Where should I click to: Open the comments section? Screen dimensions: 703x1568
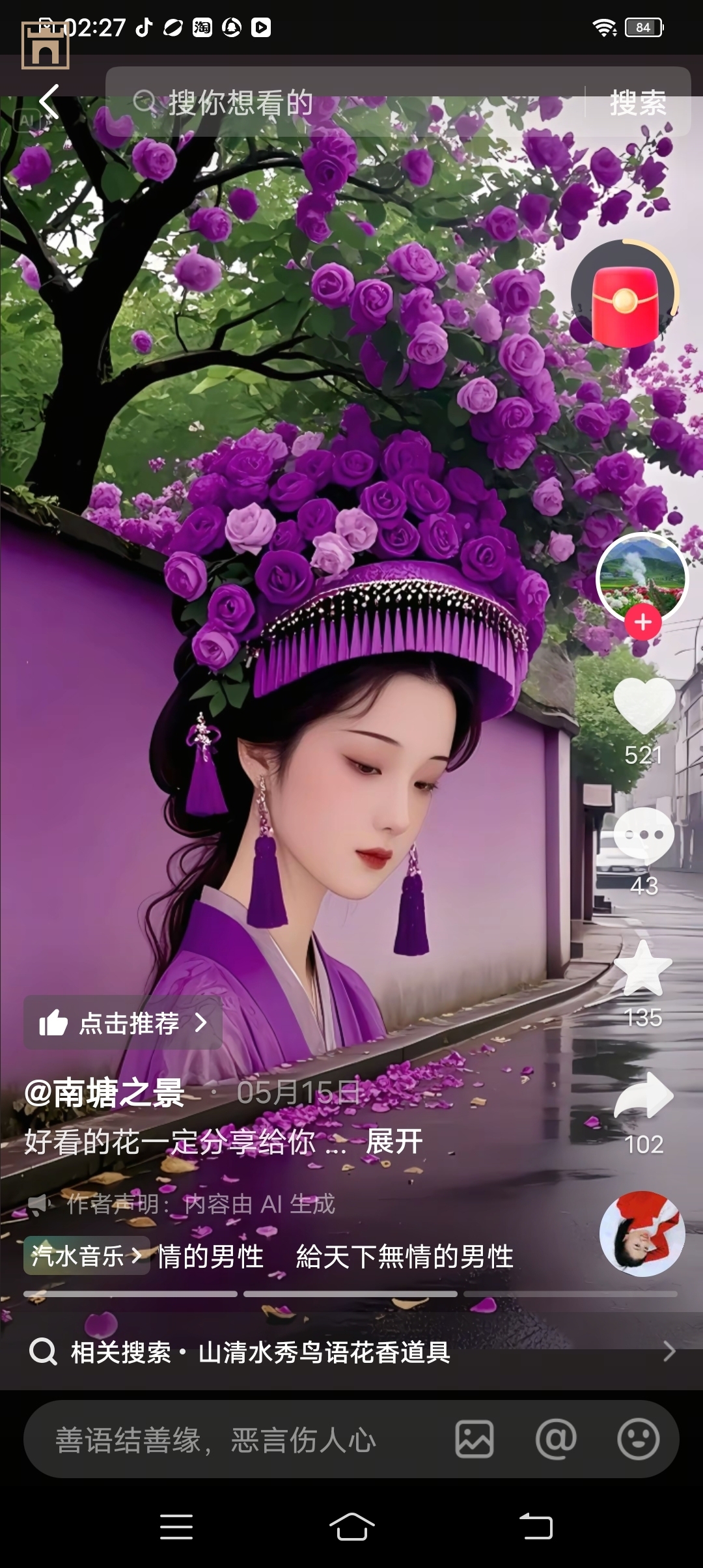pos(644,836)
